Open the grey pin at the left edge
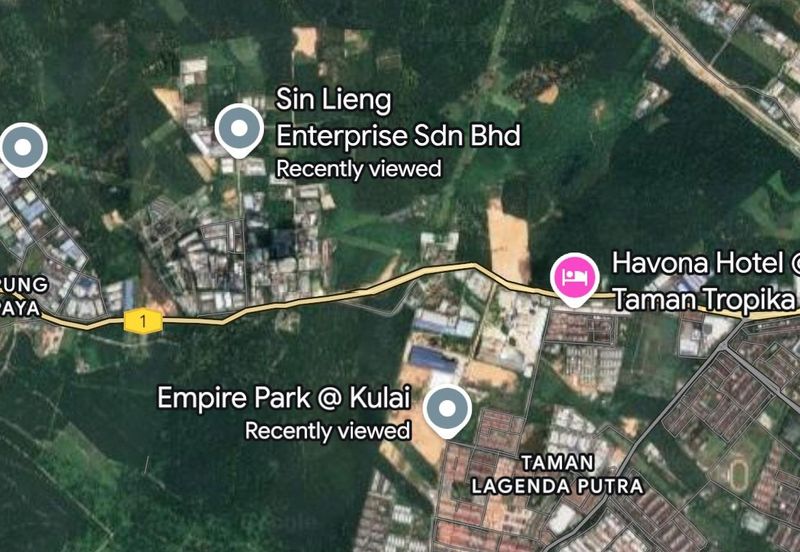Viewport: 800px width, 552px height. click(22, 149)
